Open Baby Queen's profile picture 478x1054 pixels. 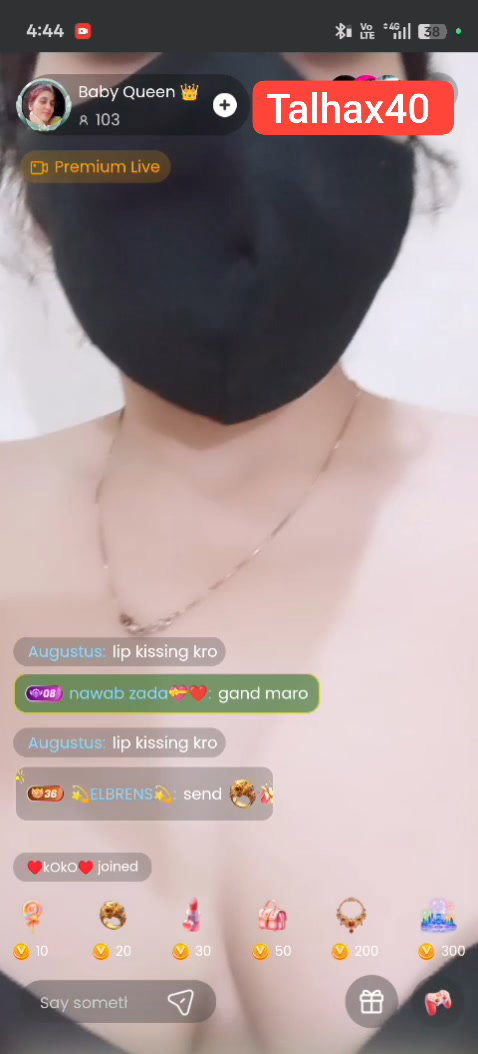click(44, 106)
